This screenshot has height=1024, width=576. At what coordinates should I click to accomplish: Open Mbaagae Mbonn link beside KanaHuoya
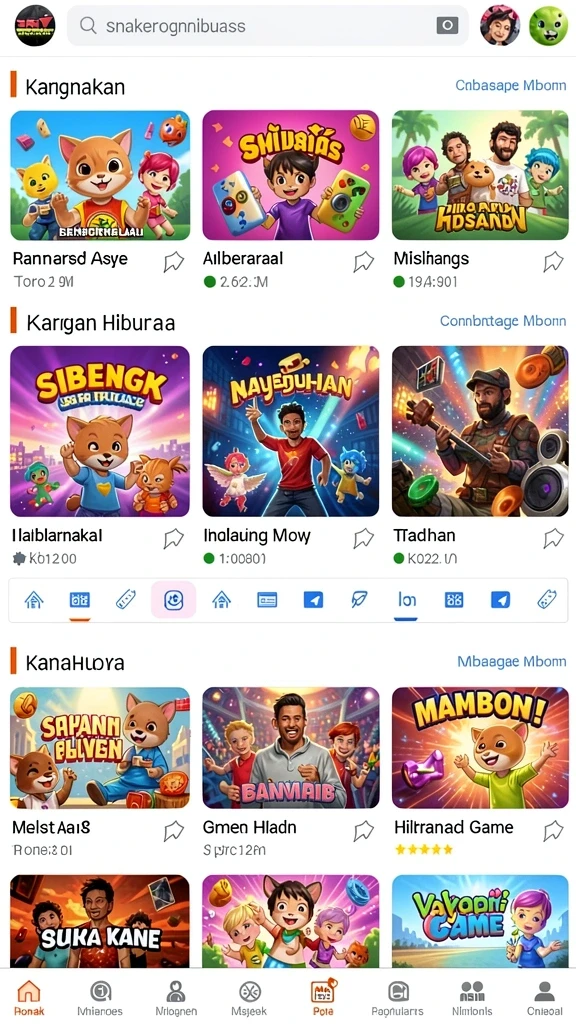pyautogui.click(x=512, y=662)
